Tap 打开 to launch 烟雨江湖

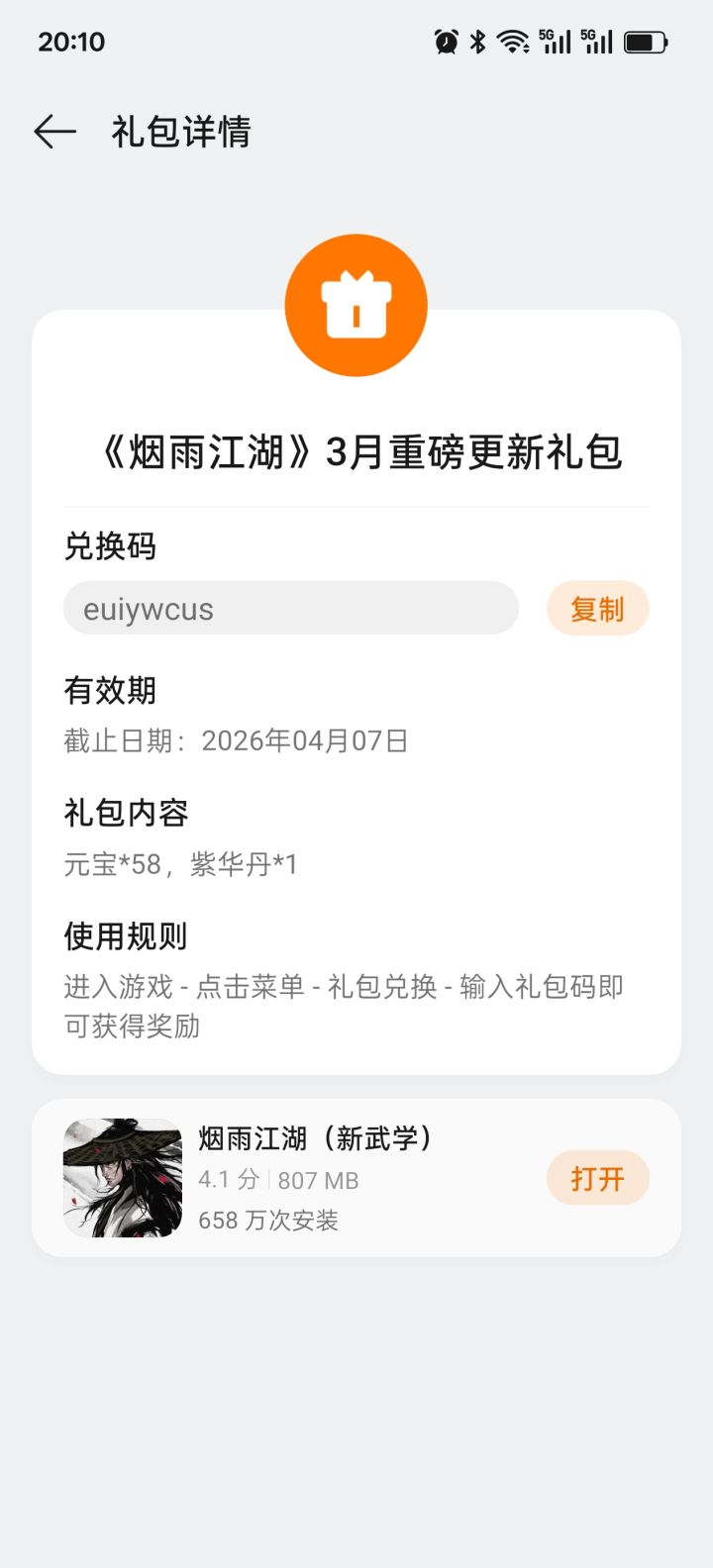click(597, 1178)
